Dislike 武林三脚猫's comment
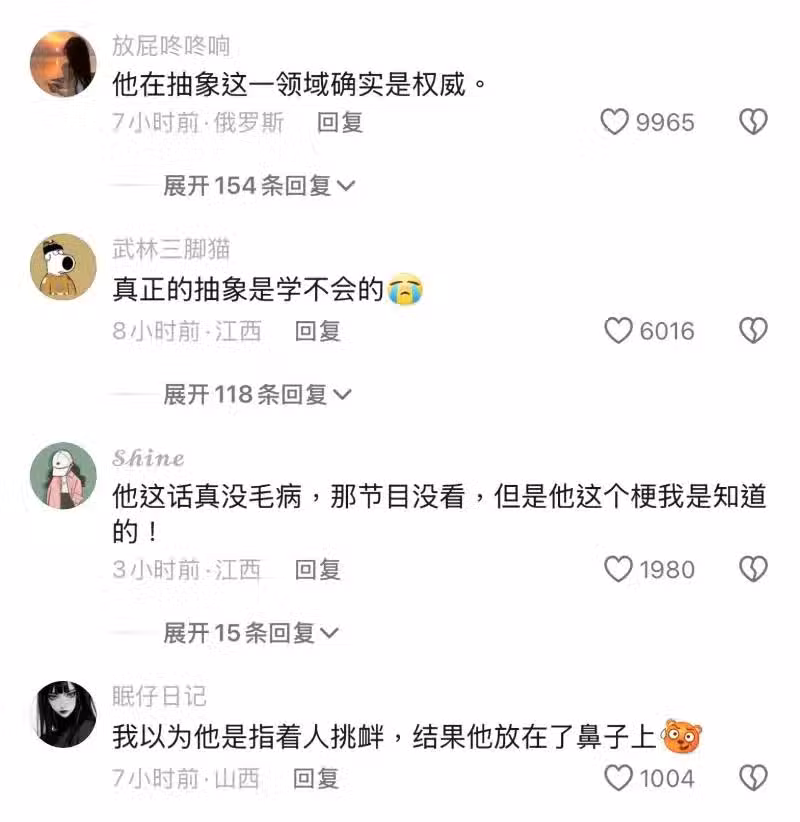Image resolution: width=800 pixels, height=822 pixels. 752,331
